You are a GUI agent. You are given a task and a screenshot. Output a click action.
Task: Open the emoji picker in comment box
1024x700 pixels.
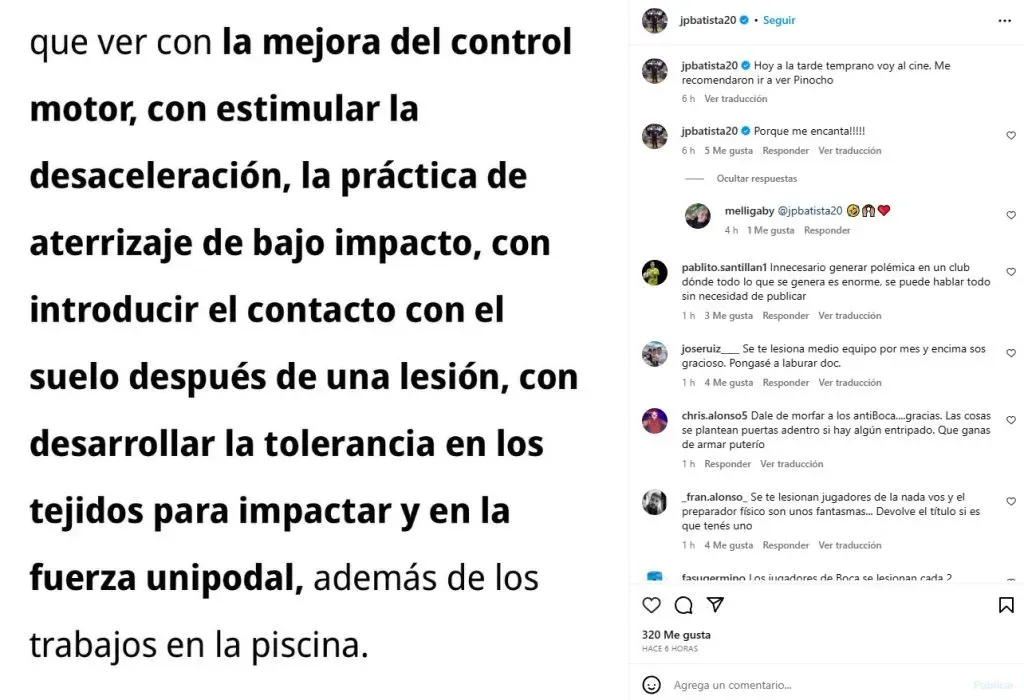pyautogui.click(x=652, y=685)
